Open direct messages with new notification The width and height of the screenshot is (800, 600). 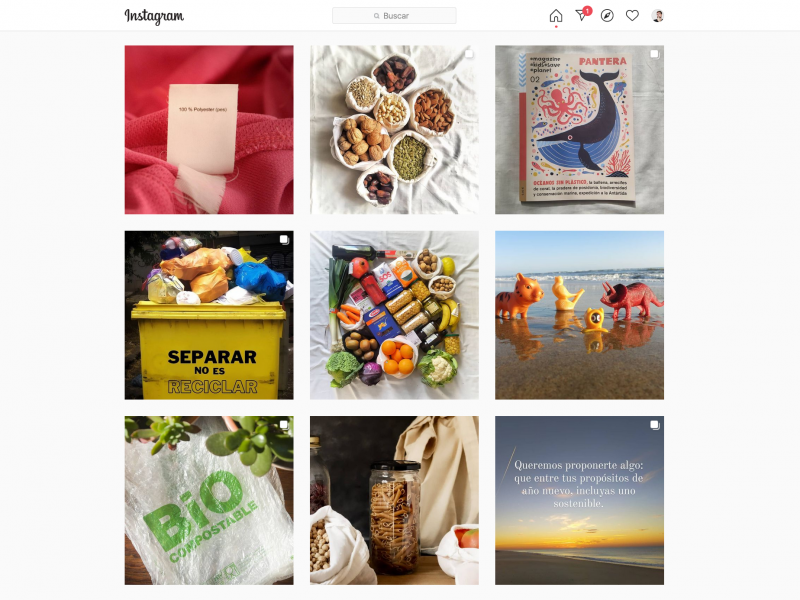582,15
